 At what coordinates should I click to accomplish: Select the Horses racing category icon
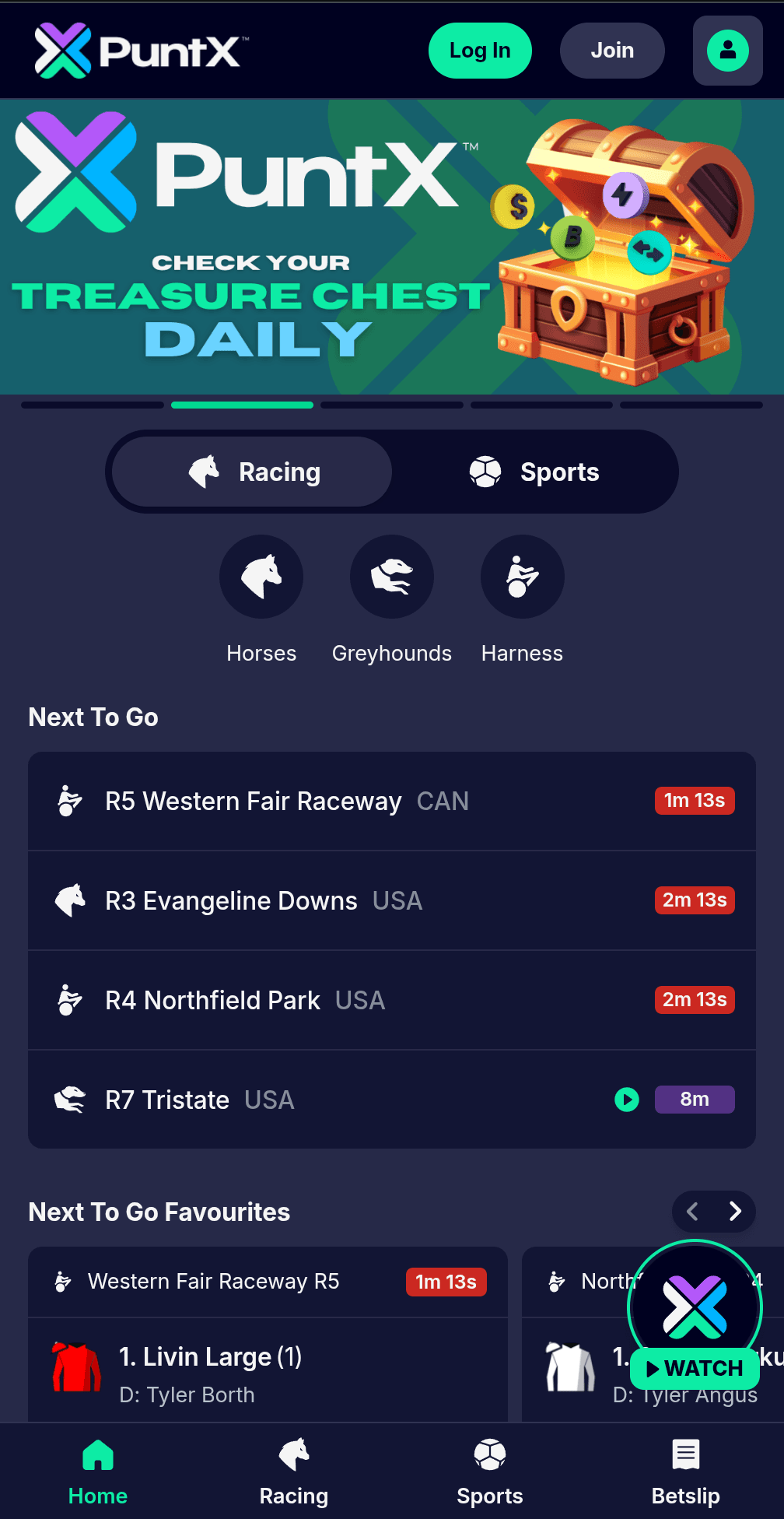tap(261, 577)
